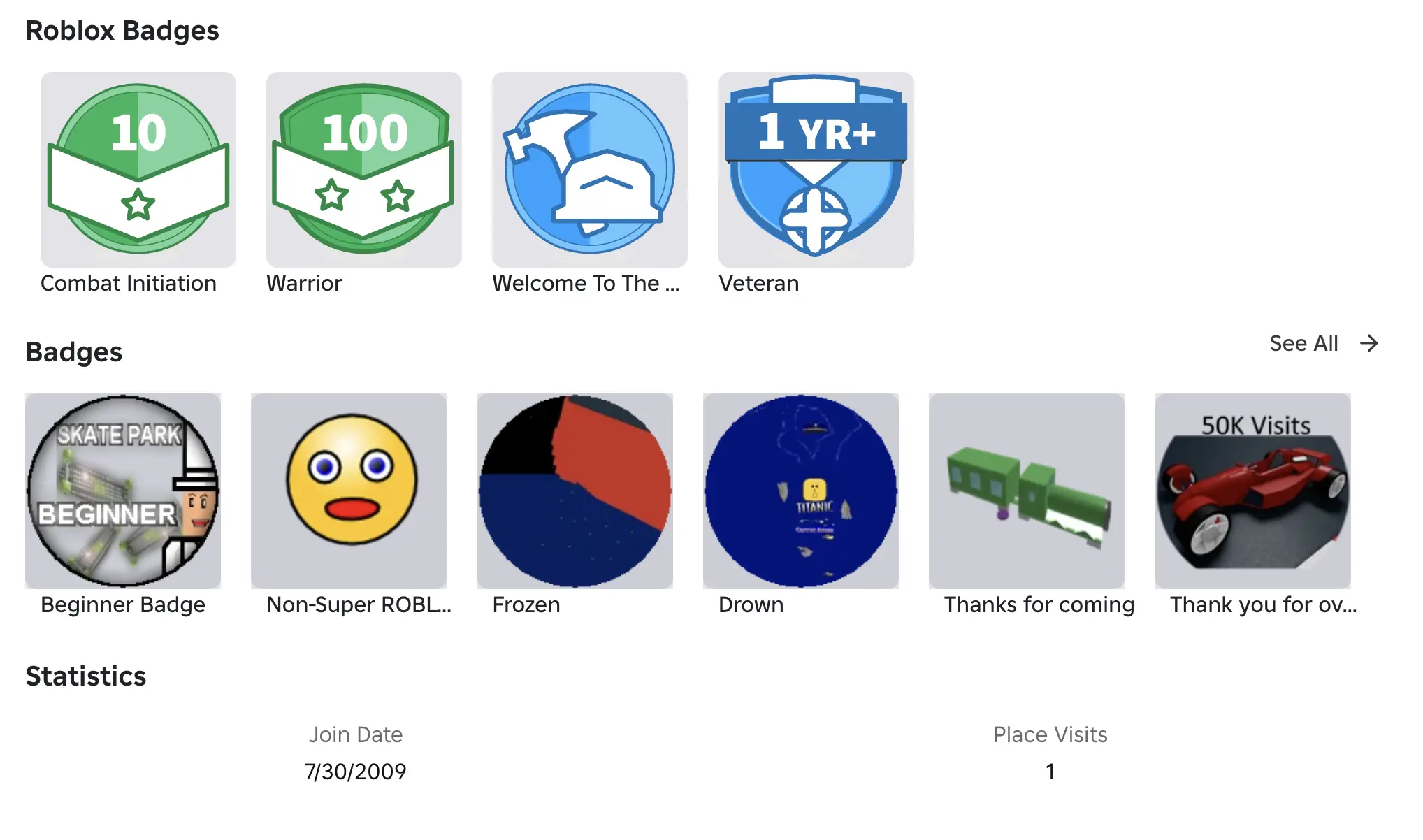Image resolution: width=1423 pixels, height=840 pixels.
Task: Open the Frozen badge
Action: [x=575, y=491]
